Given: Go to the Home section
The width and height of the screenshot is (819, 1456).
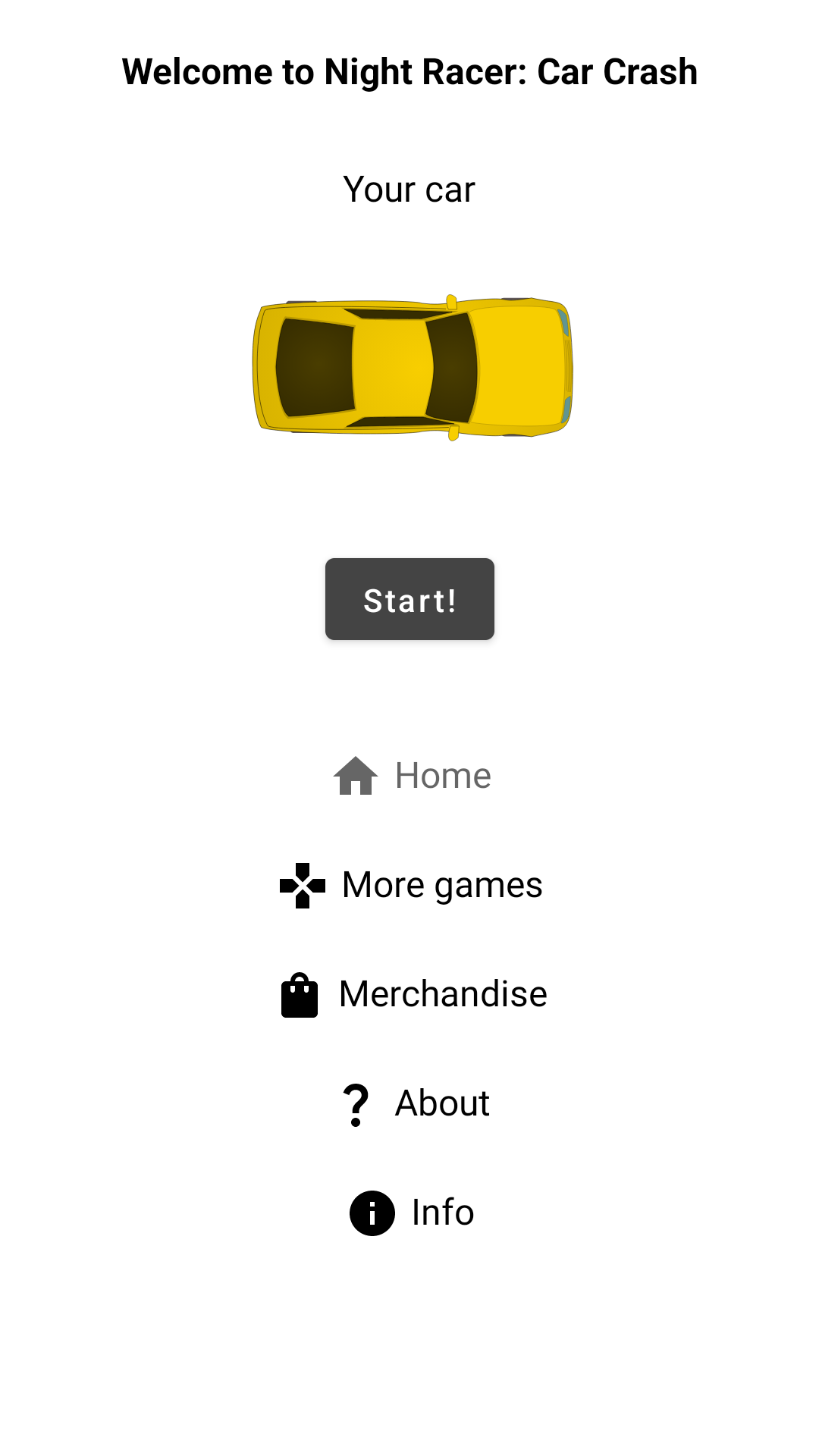Looking at the screenshot, I should tap(413, 776).
